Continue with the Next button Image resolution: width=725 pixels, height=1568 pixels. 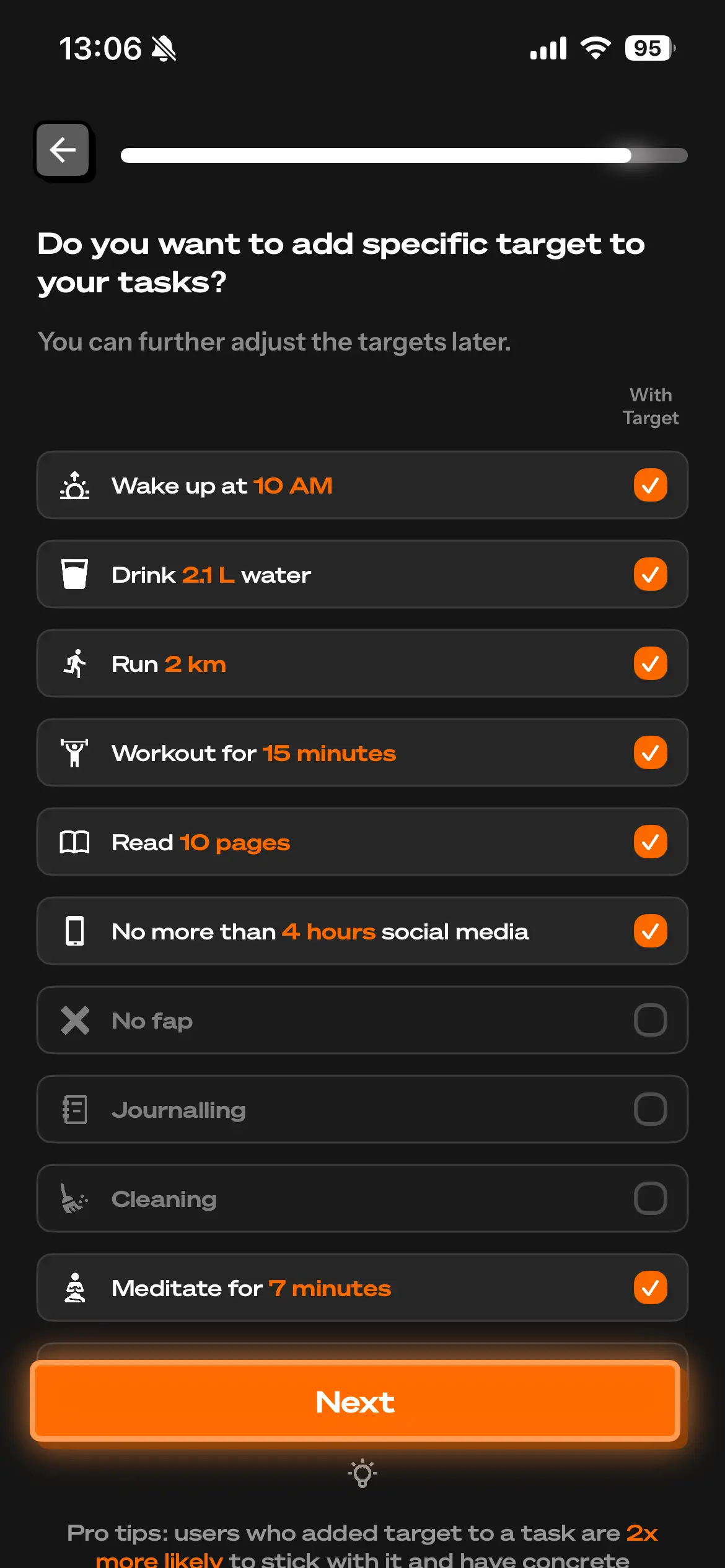(355, 1401)
